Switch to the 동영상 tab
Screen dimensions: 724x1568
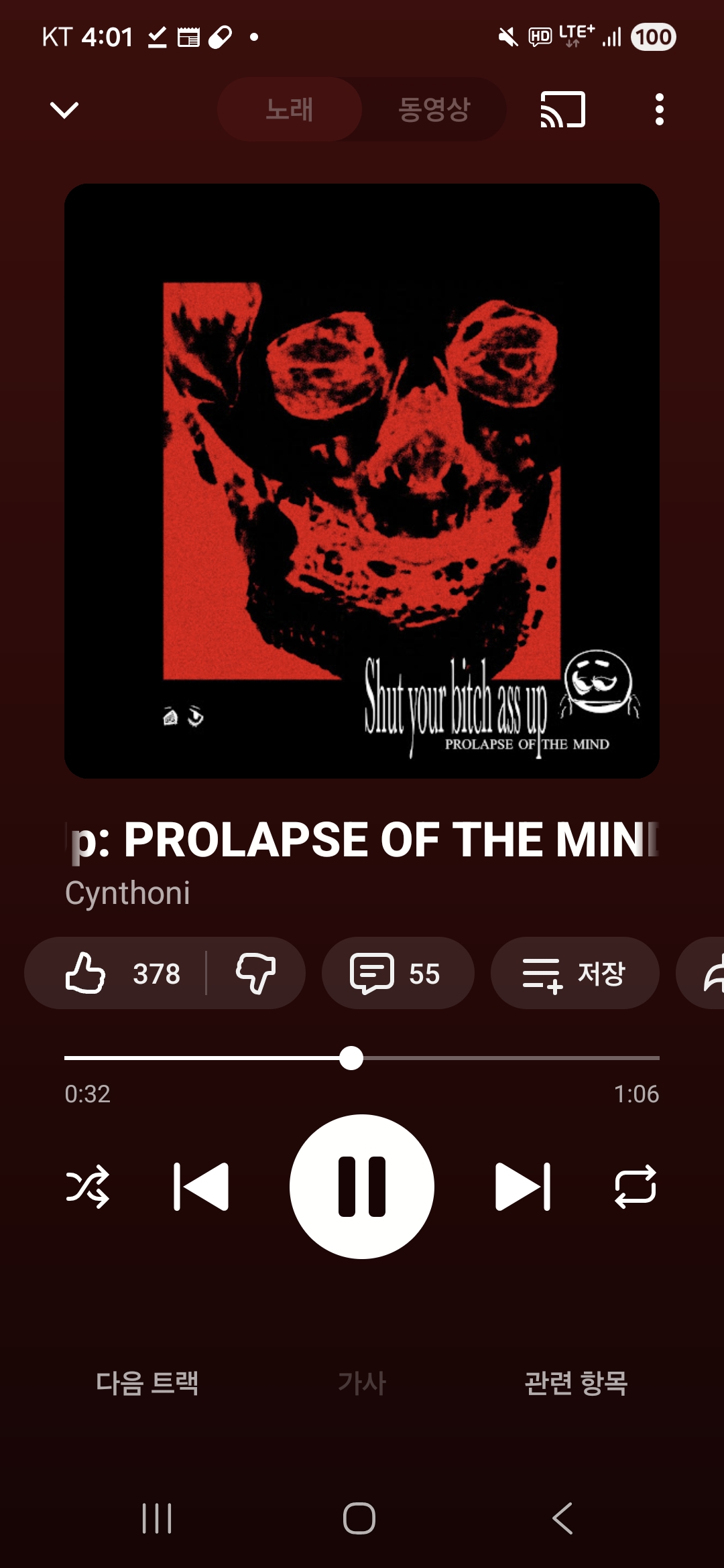(x=434, y=109)
